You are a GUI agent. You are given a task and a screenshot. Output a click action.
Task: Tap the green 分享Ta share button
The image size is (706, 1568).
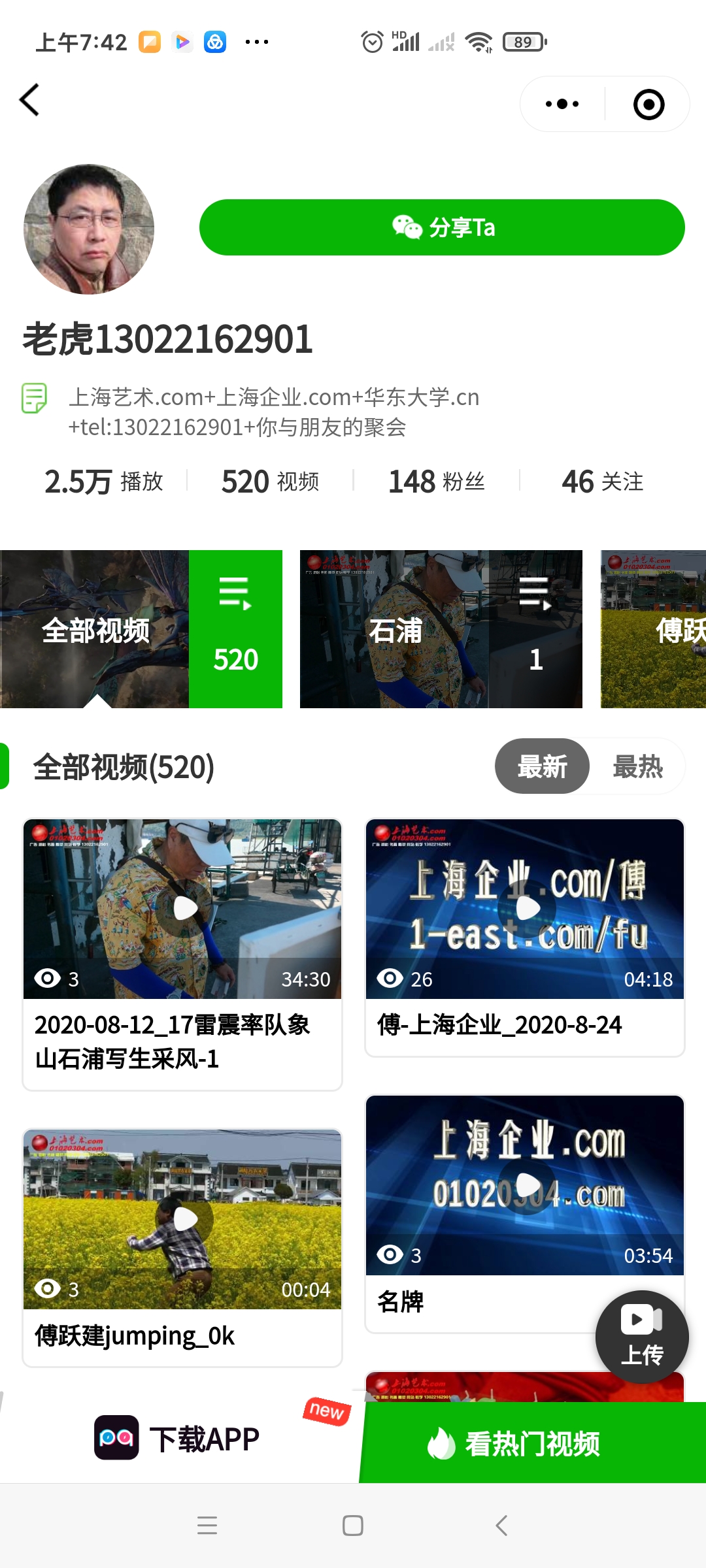[x=442, y=227]
